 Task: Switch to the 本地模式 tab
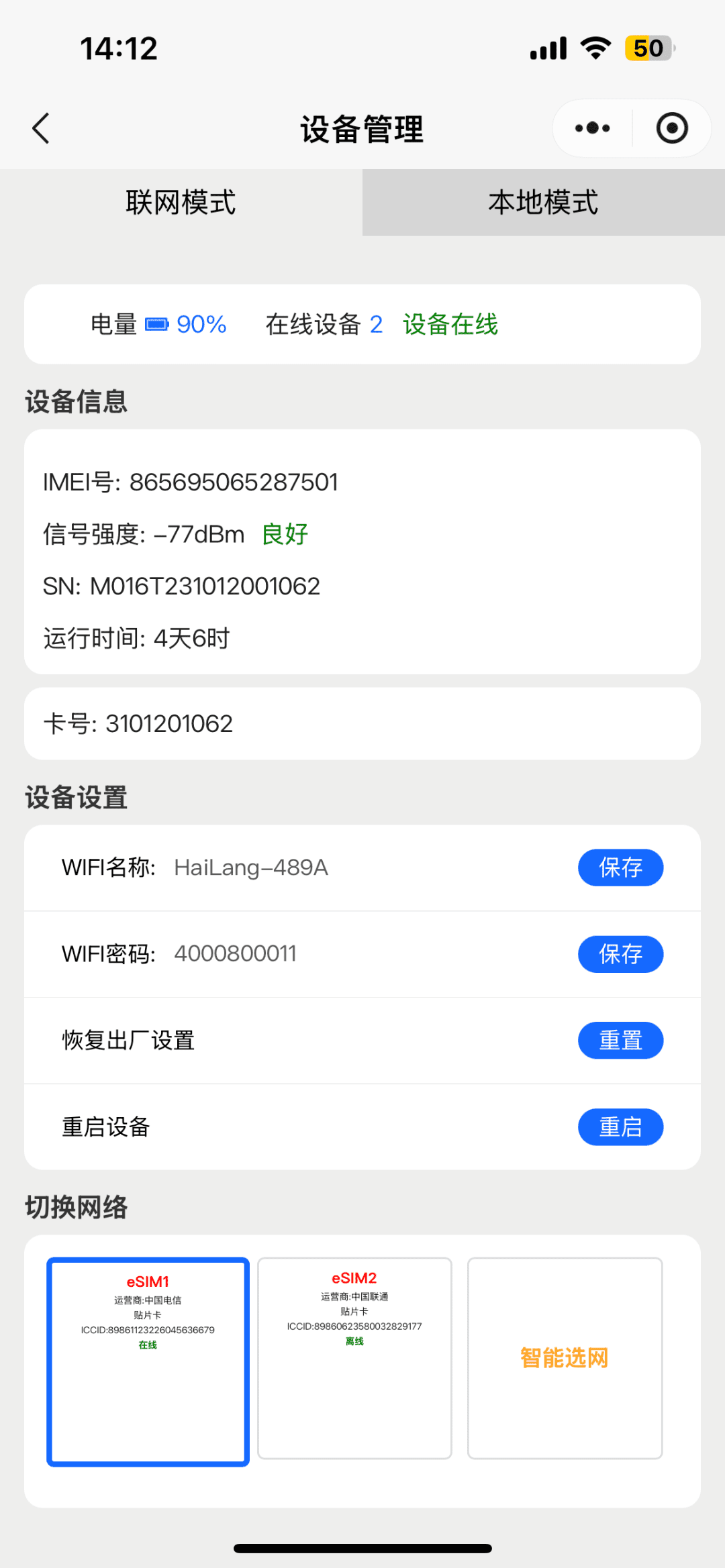(x=544, y=202)
